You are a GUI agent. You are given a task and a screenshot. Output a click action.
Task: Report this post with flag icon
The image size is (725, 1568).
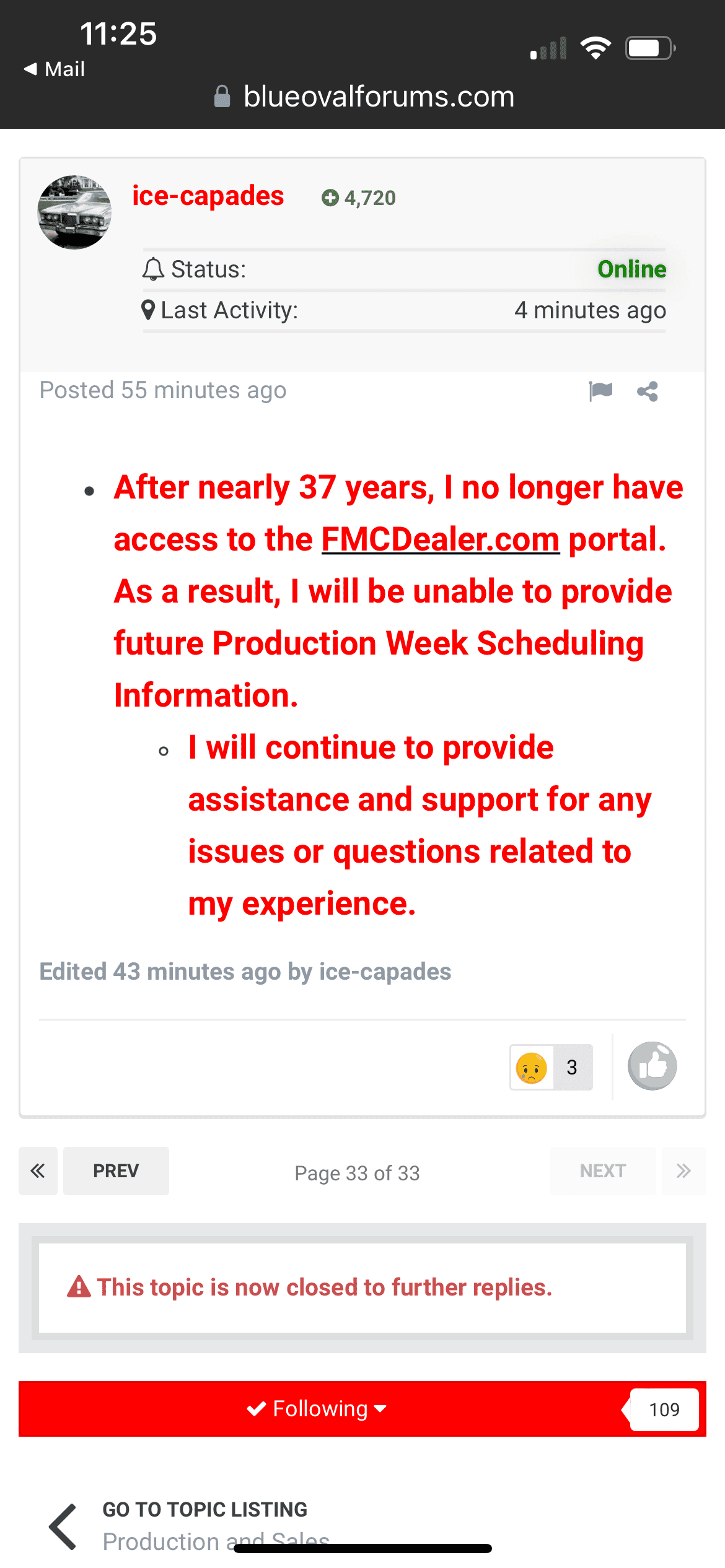click(x=600, y=391)
